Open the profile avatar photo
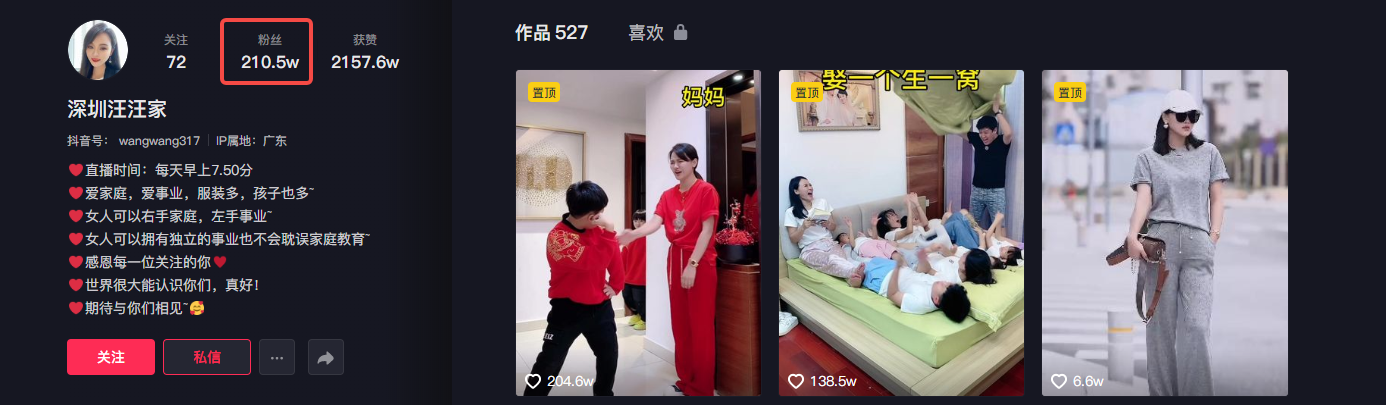 coord(98,50)
